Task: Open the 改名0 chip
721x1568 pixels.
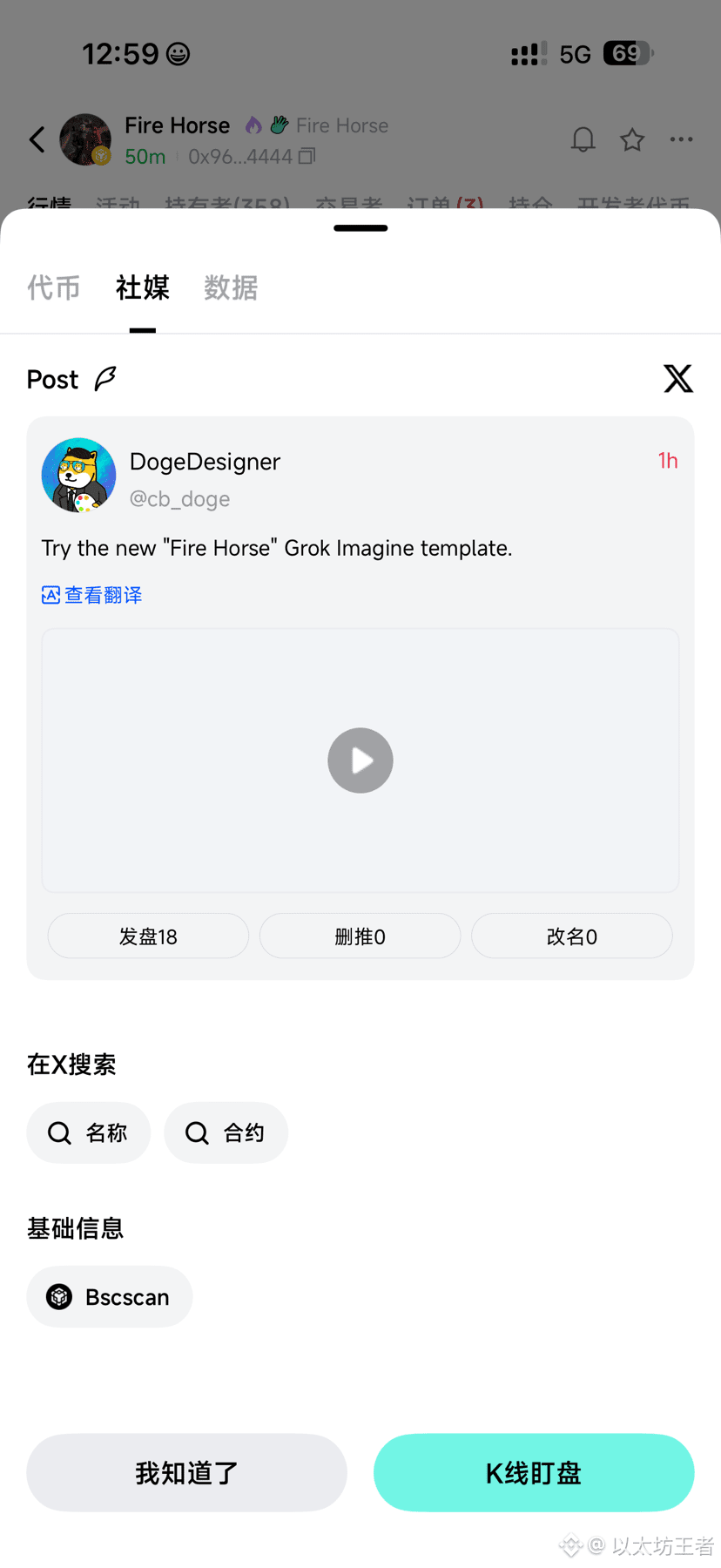Action: tap(571, 936)
